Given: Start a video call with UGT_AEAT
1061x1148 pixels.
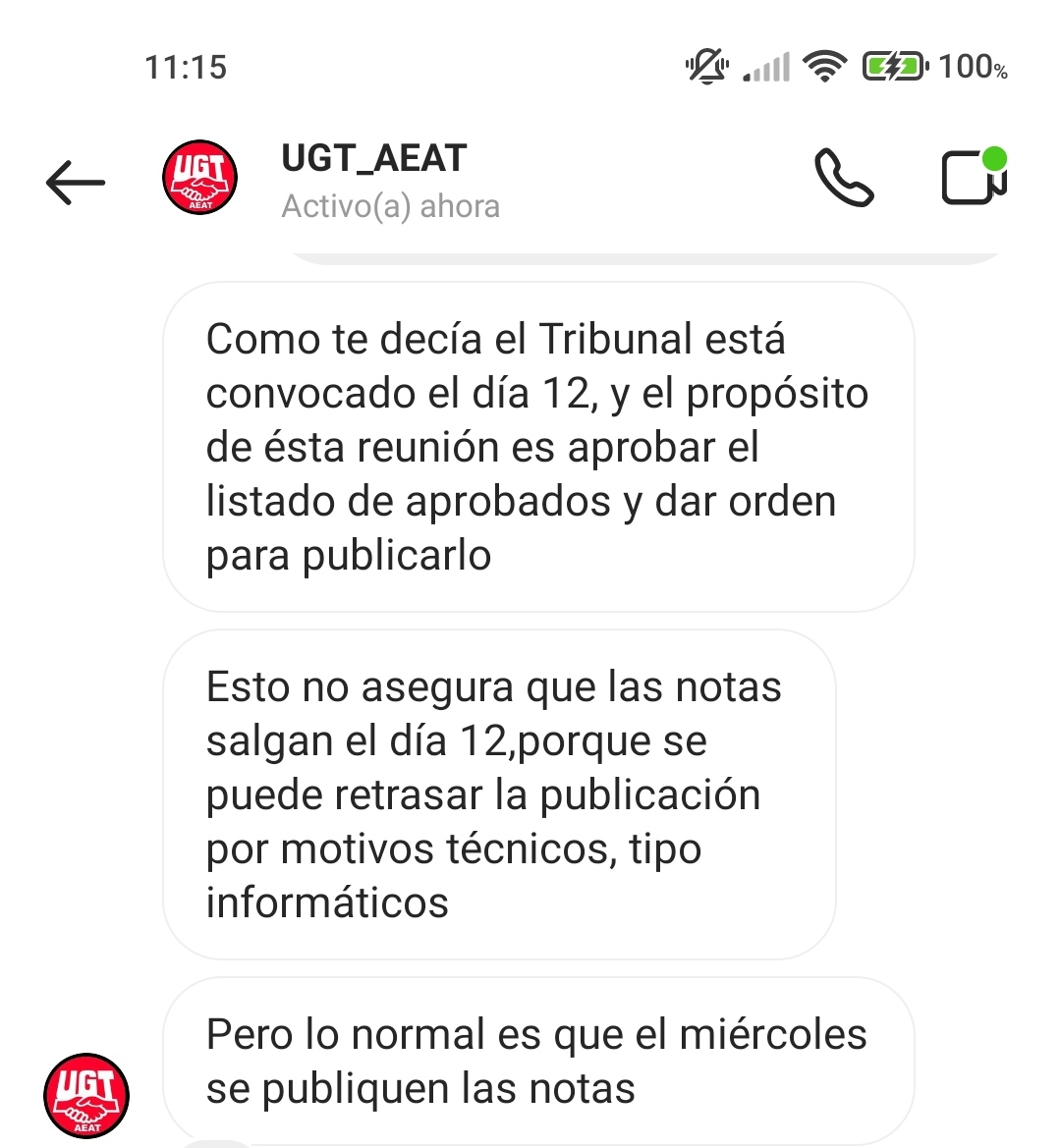Looking at the screenshot, I should point(973,178).
